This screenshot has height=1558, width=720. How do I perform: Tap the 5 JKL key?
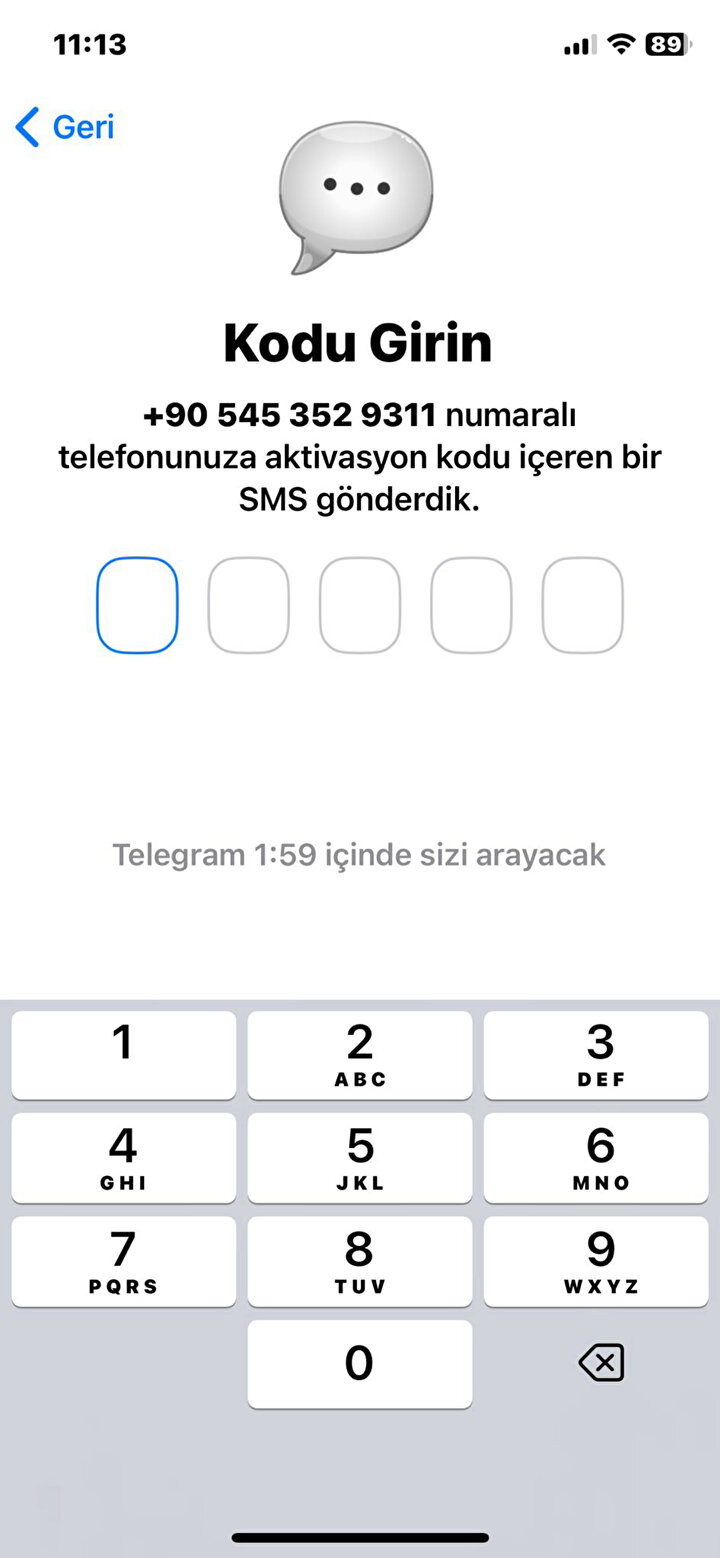(360, 1157)
